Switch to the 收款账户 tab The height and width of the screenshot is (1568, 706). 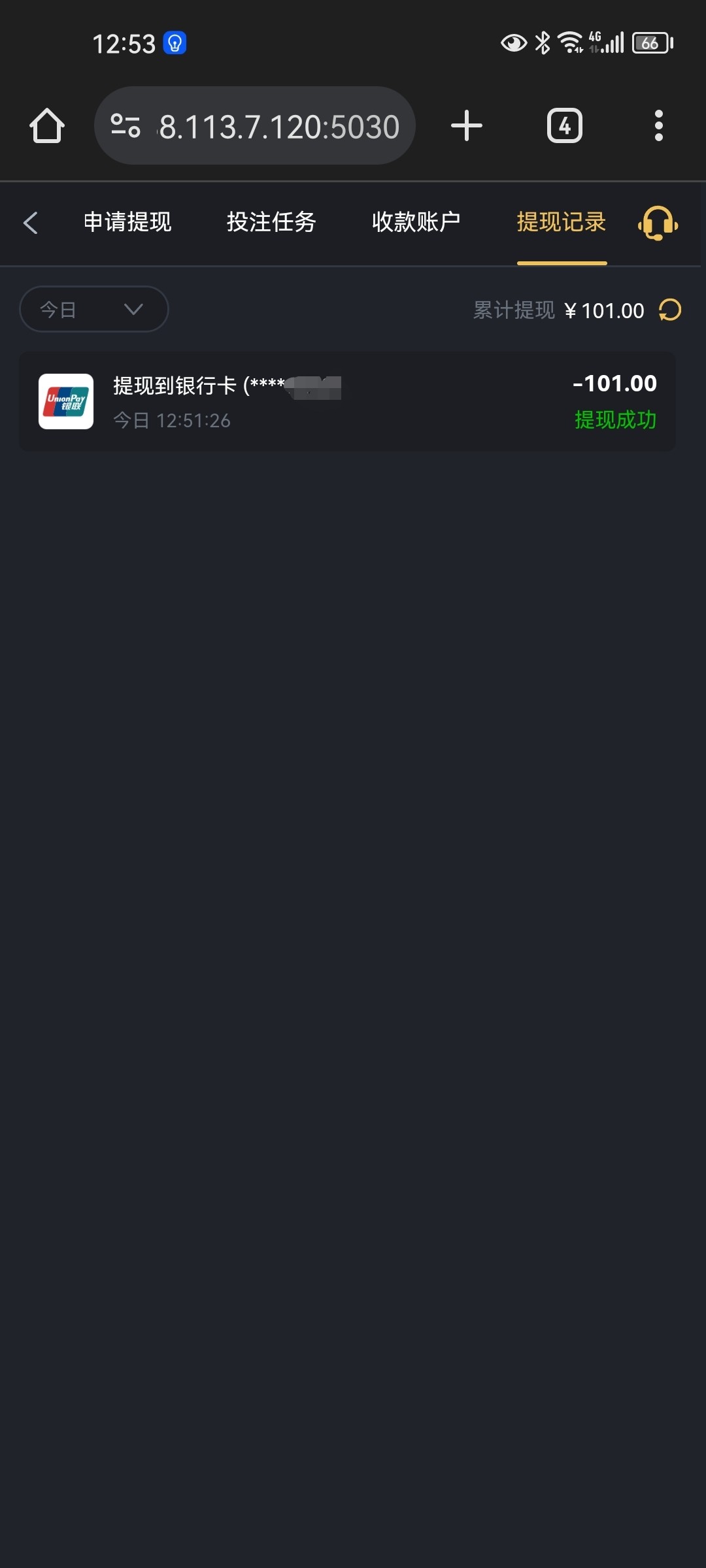coord(416,222)
